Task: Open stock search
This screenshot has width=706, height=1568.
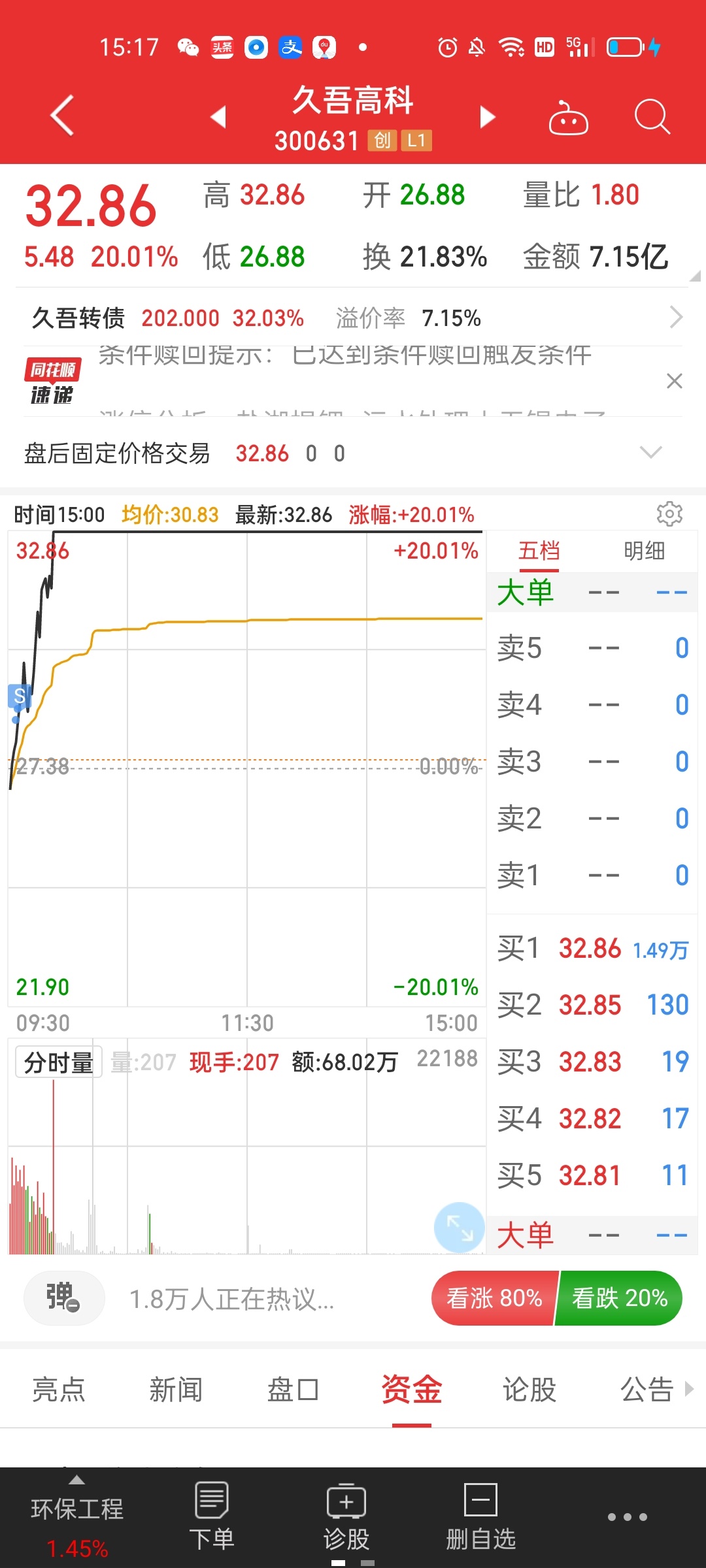Action: [652, 117]
